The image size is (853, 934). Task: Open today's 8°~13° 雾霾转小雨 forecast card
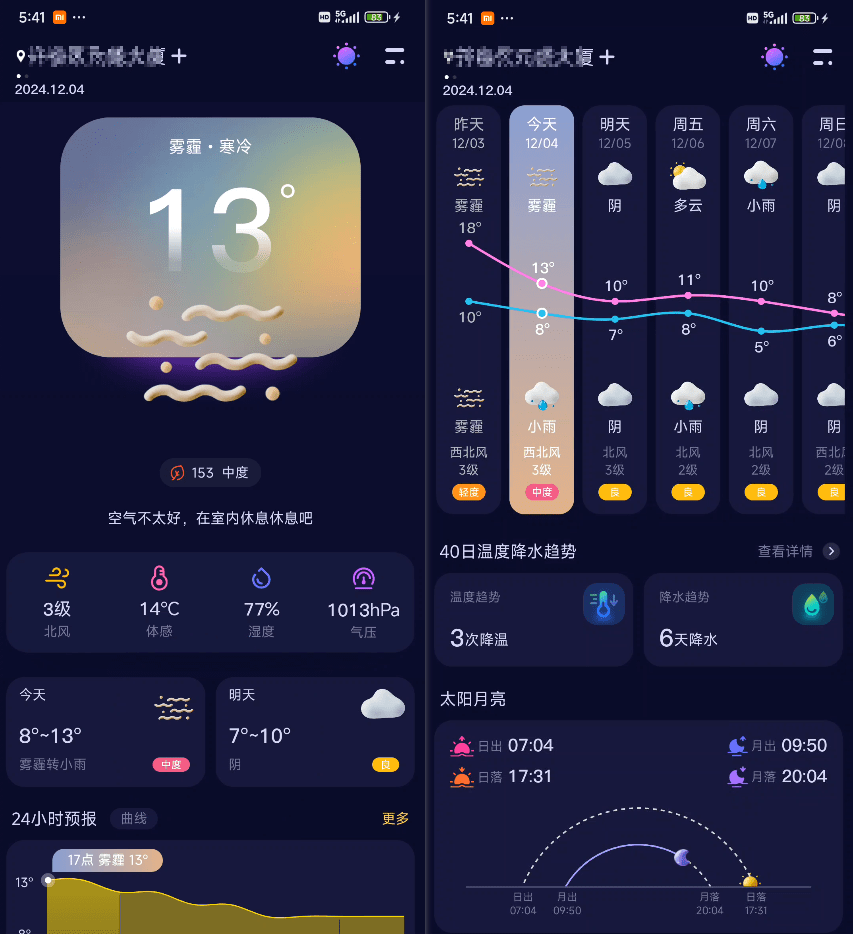[105, 731]
